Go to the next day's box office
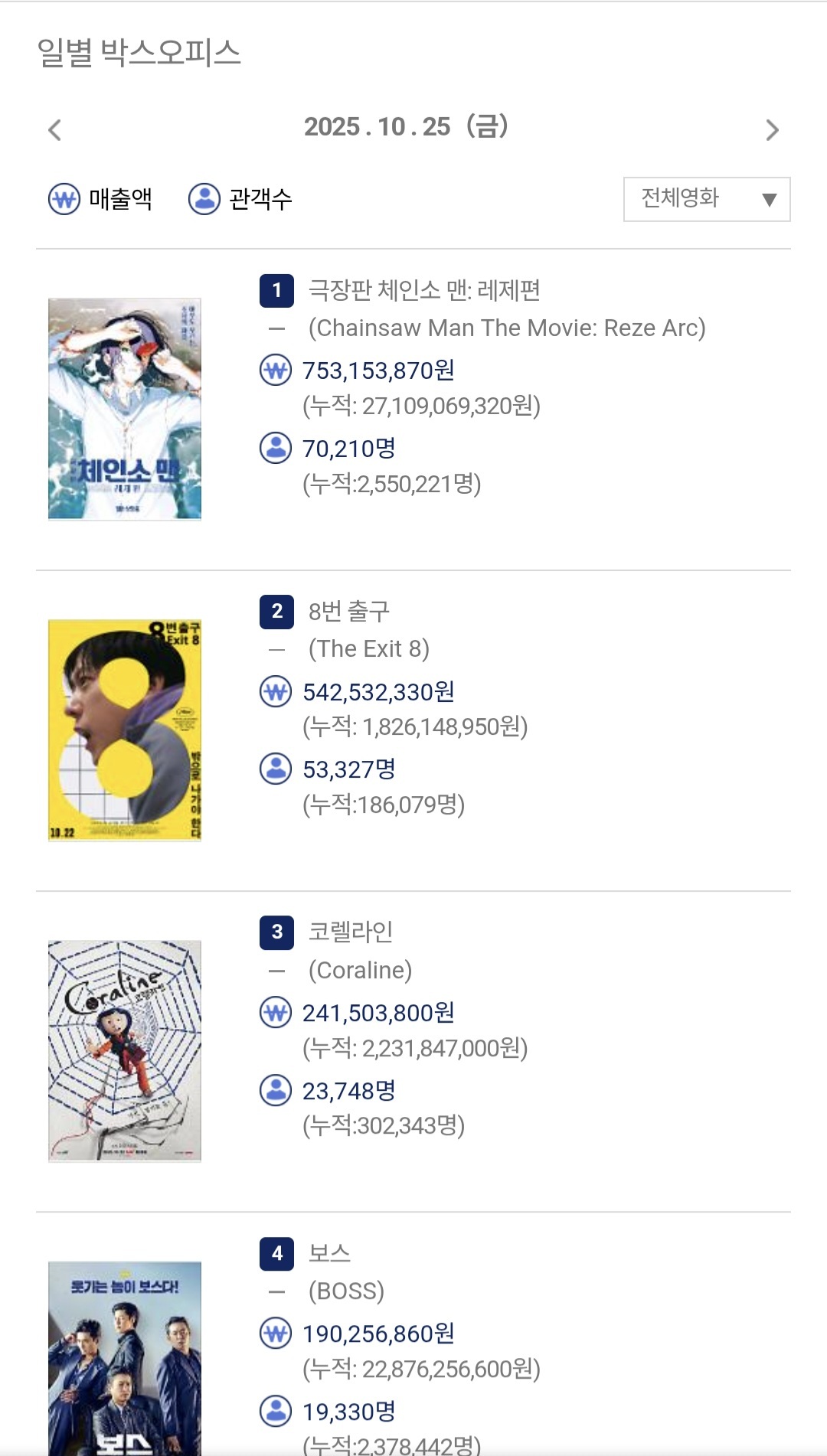The height and width of the screenshot is (1456, 827). pyautogui.click(x=772, y=130)
